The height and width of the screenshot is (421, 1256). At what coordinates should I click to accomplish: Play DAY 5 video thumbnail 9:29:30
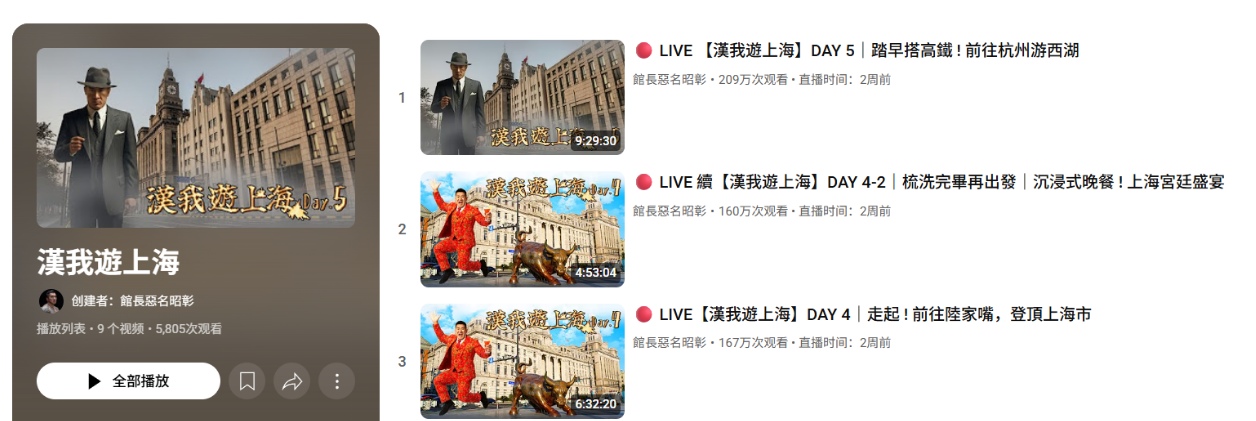[522, 97]
